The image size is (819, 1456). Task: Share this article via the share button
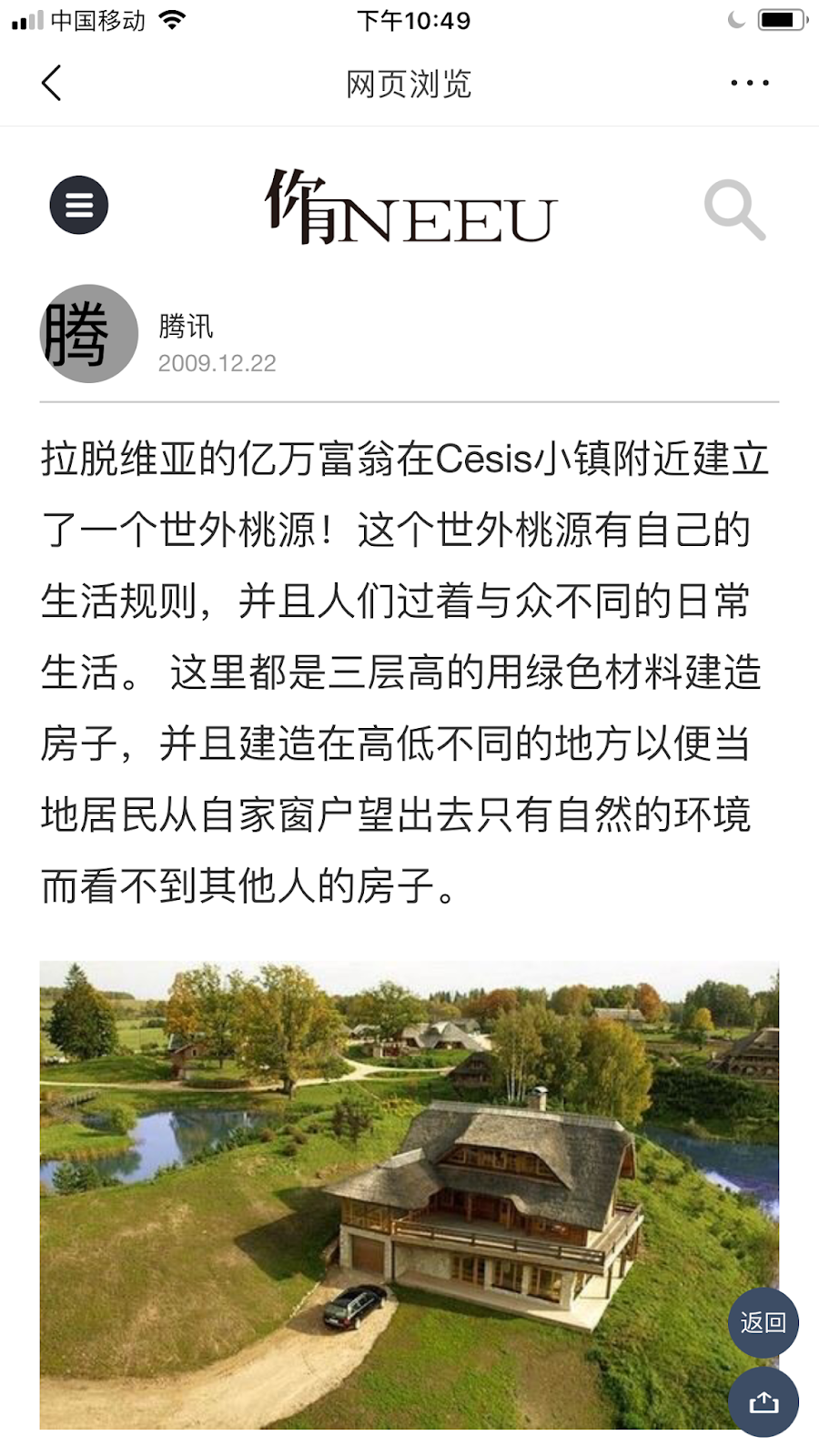763,1402
